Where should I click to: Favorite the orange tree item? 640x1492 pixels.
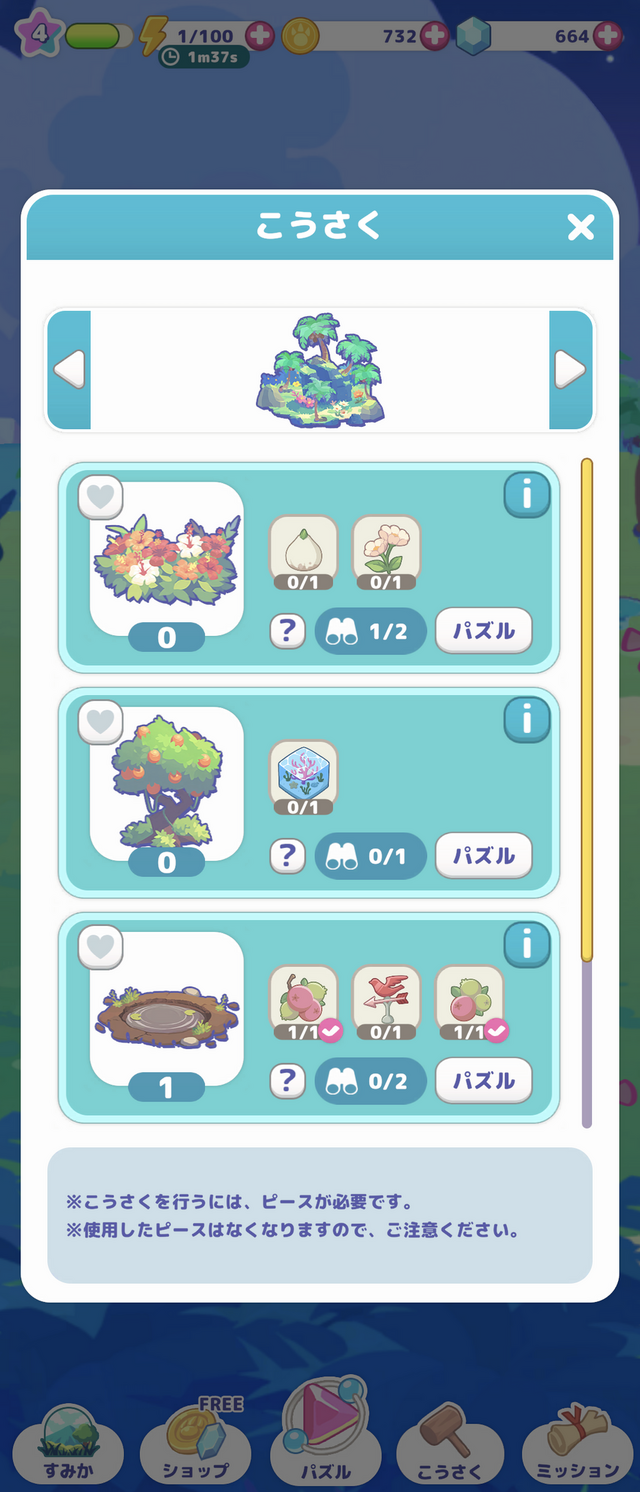(x=101, y=722)
